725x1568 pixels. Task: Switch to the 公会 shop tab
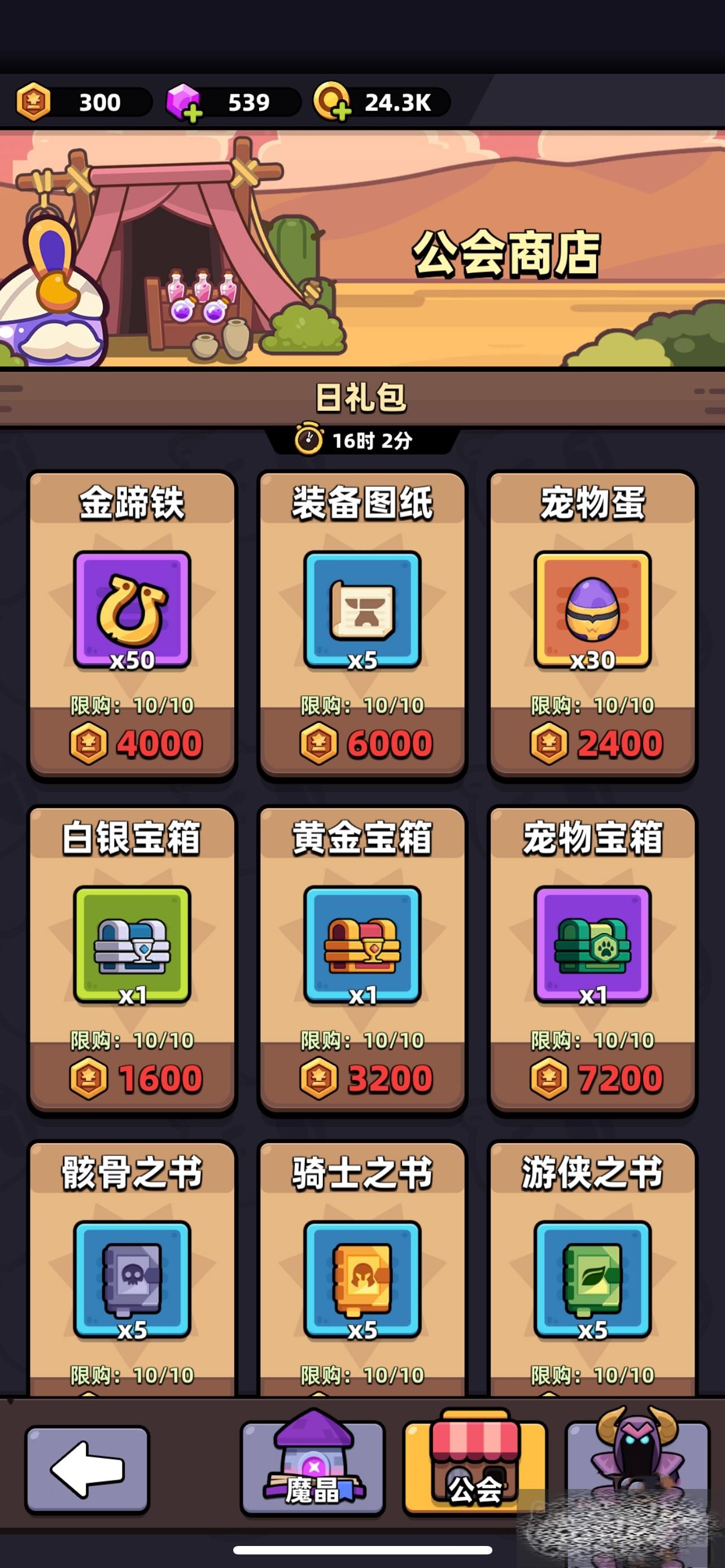[x=475, y=1467]
